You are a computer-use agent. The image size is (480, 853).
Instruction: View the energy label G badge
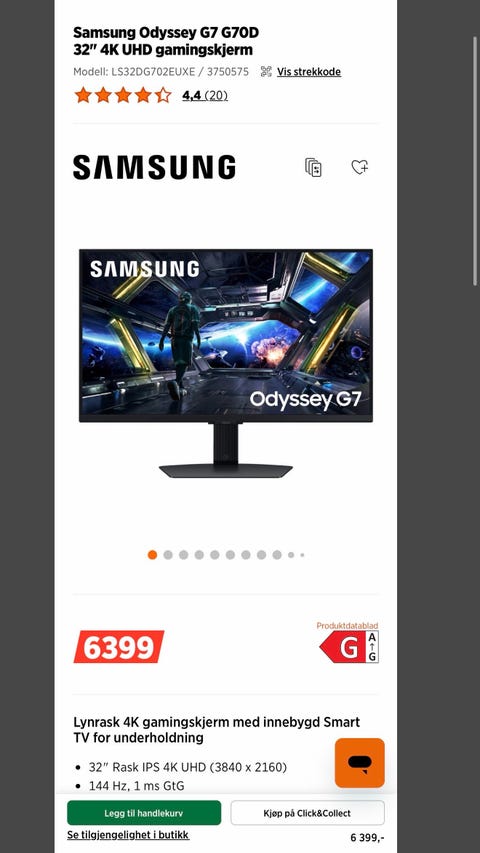pyautogui.click(x=349, y=647)
